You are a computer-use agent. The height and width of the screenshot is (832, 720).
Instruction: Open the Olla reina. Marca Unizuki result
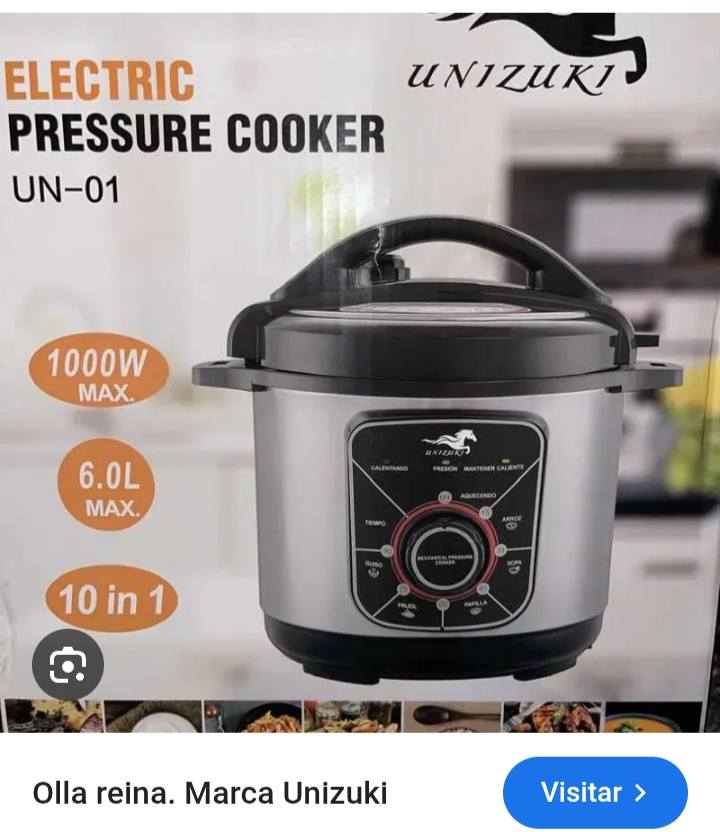click(210, 794)
